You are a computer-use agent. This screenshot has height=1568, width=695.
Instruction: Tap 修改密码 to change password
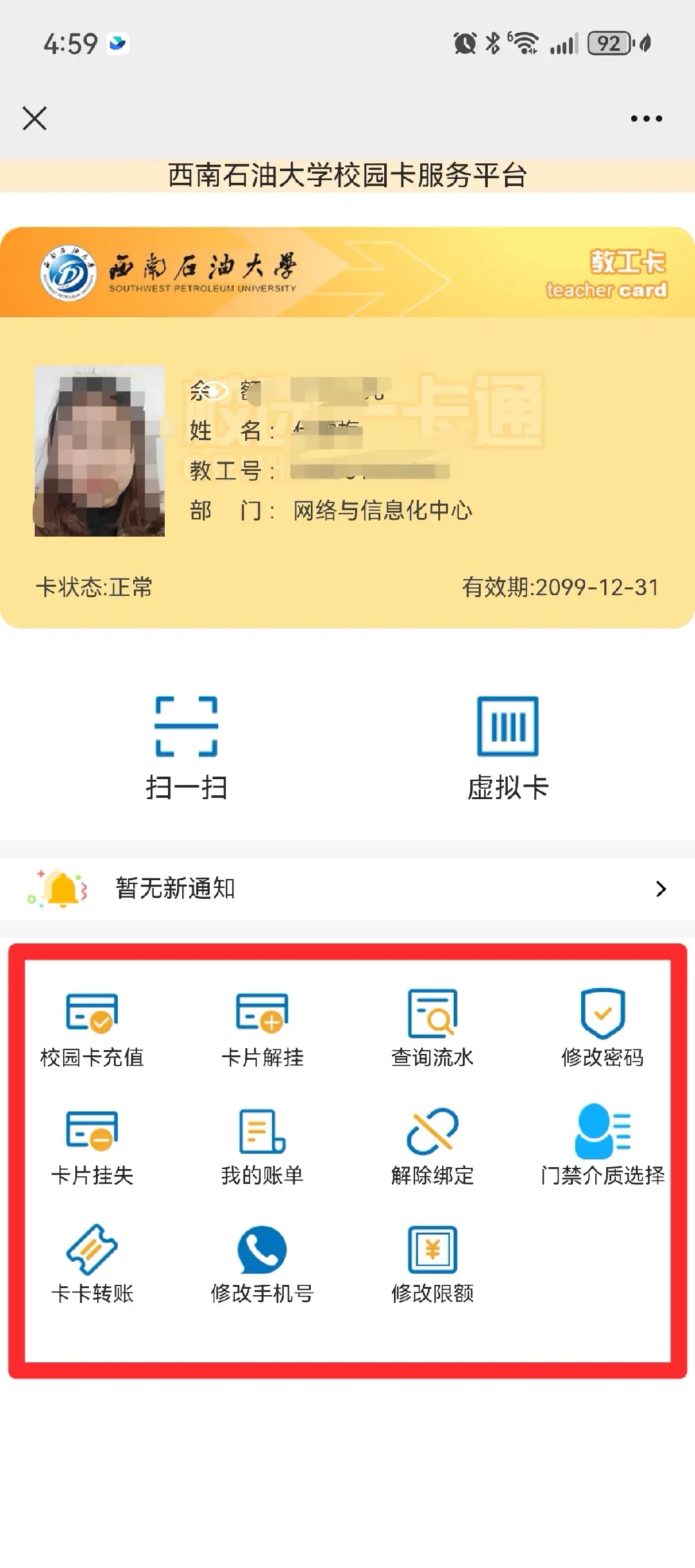pos(602,1028)
